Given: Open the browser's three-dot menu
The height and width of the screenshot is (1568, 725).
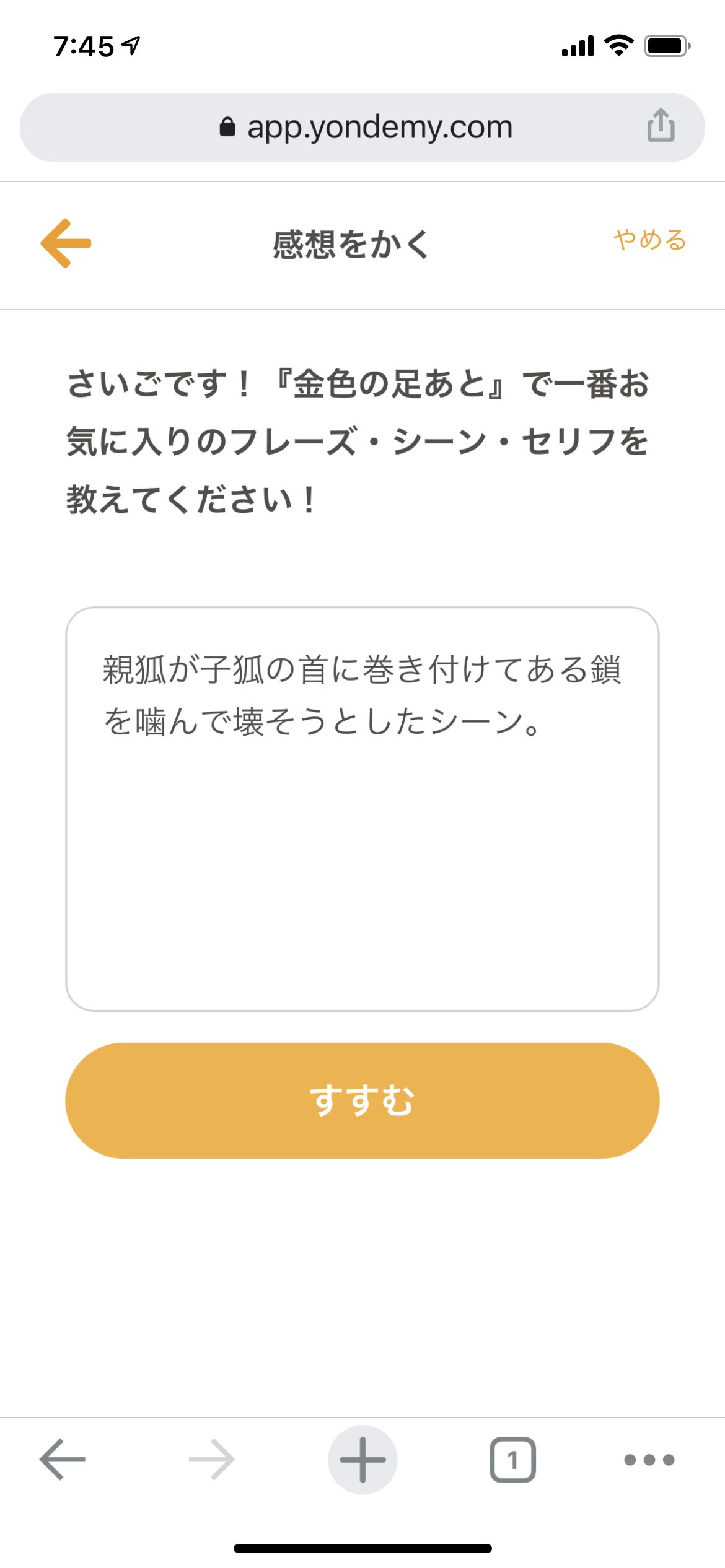Looking at the screenshot, I should (649, 1460).
